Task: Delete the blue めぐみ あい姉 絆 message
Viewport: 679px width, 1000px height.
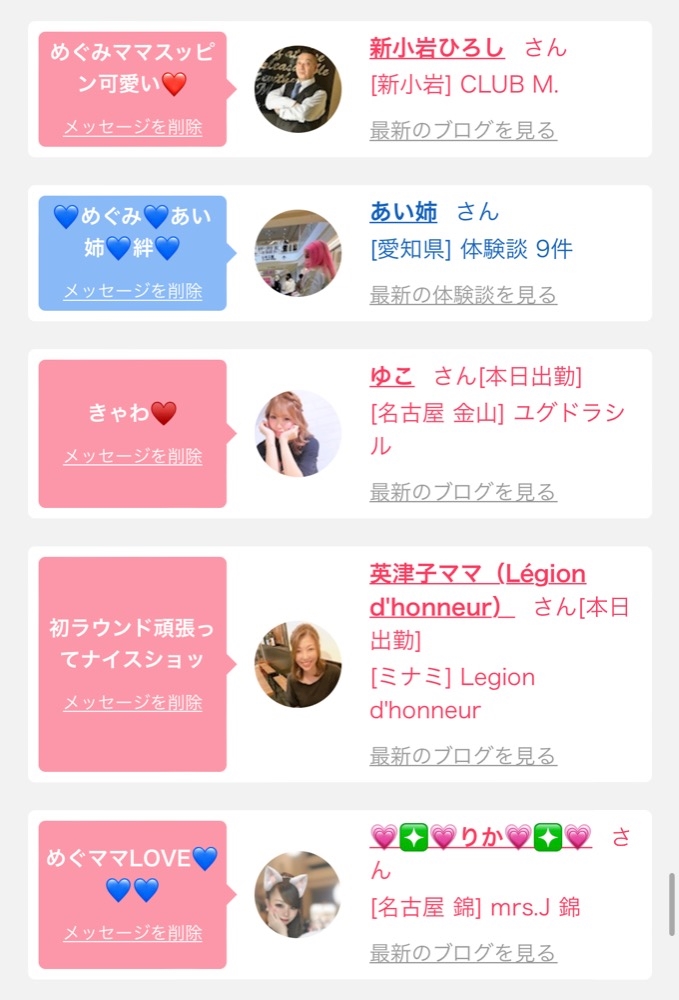Action: [133, 291]
